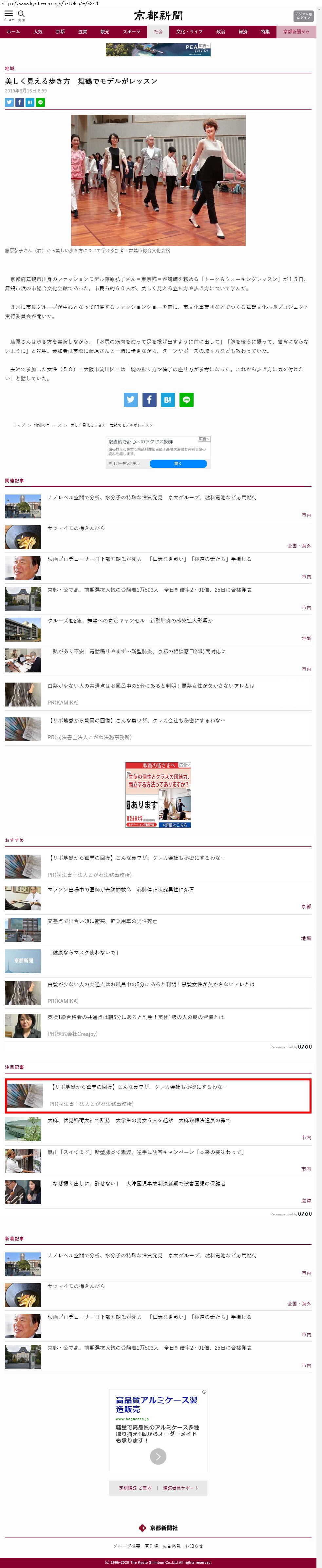Open マラソン出場中の医師が奇跡的救命 article
322x1568 pixels.
click(x=121, y=889)
